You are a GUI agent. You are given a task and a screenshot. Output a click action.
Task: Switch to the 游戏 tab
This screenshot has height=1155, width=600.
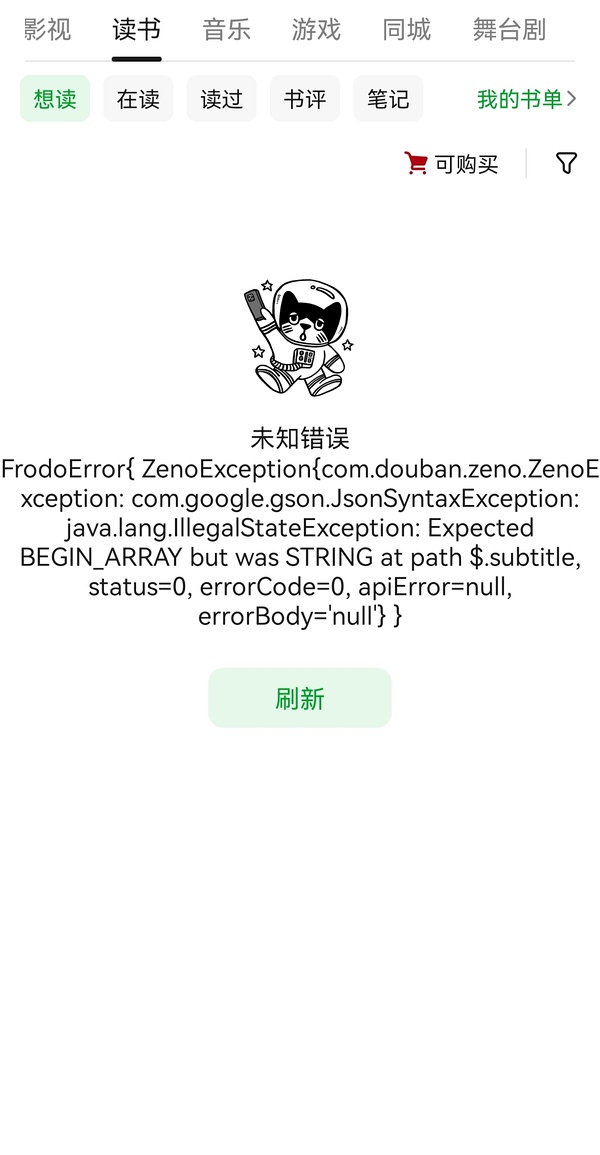316,30
